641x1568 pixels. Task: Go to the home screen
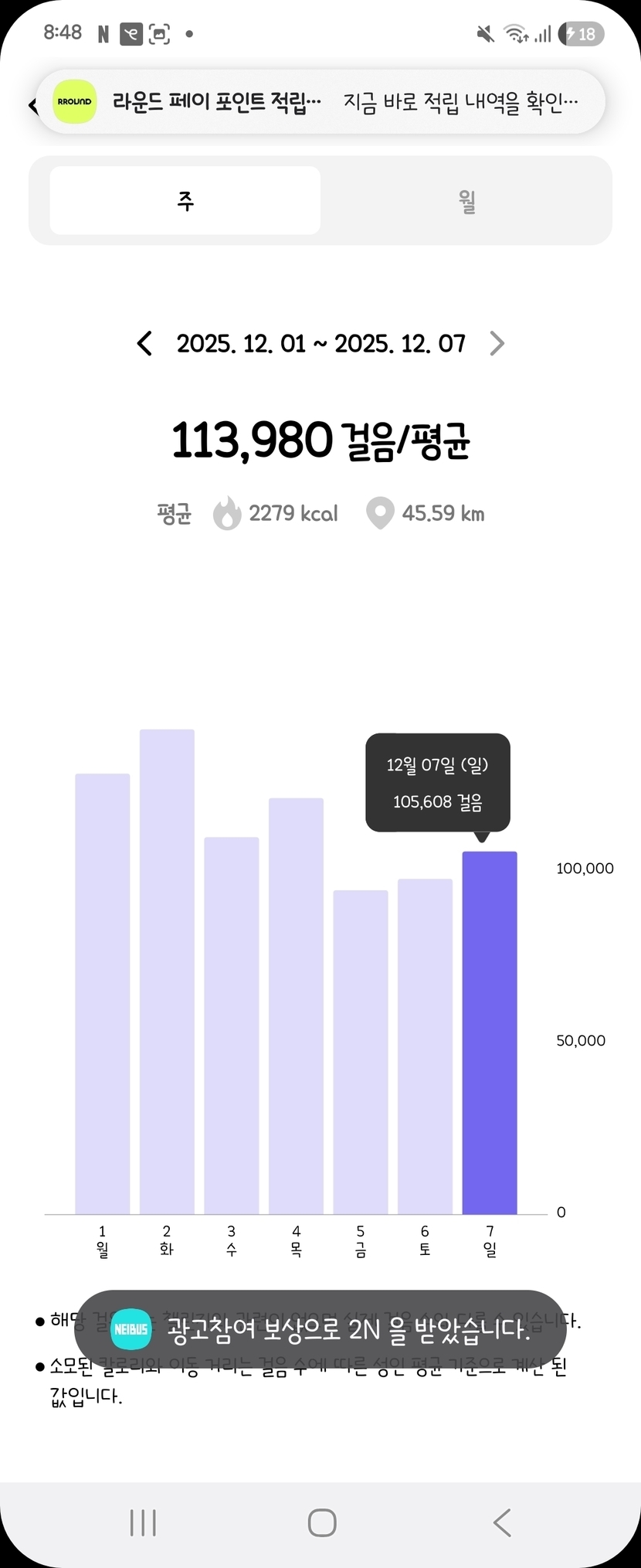click(322, 1522)
